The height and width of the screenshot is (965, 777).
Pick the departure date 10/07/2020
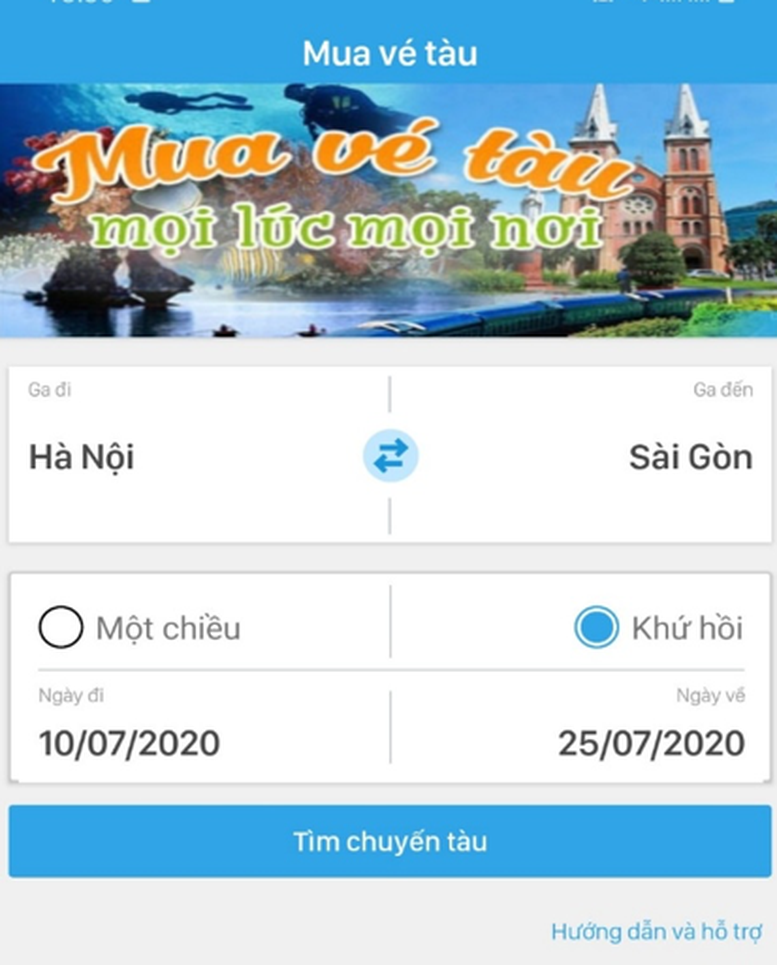(129, 743)
